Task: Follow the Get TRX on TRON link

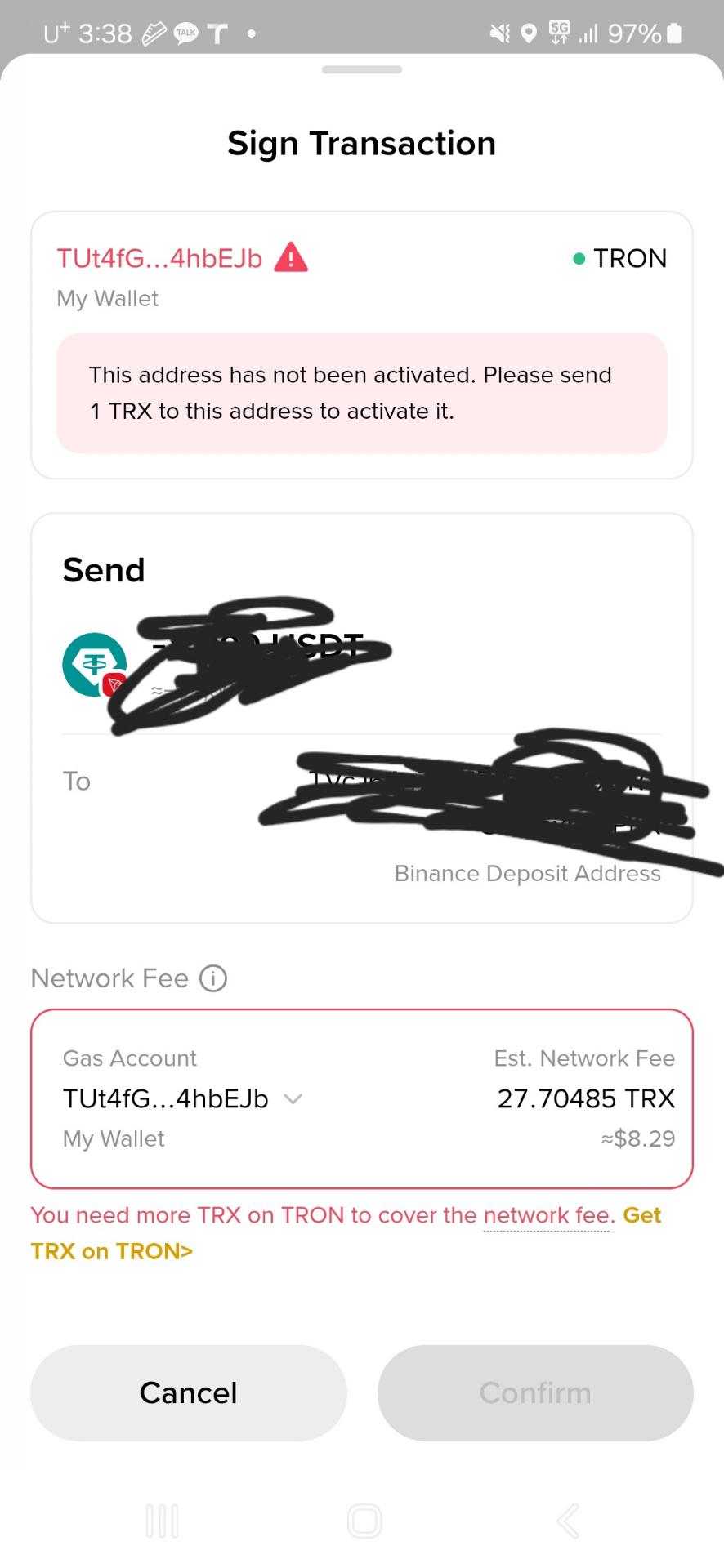Action: pos(112,1251)
